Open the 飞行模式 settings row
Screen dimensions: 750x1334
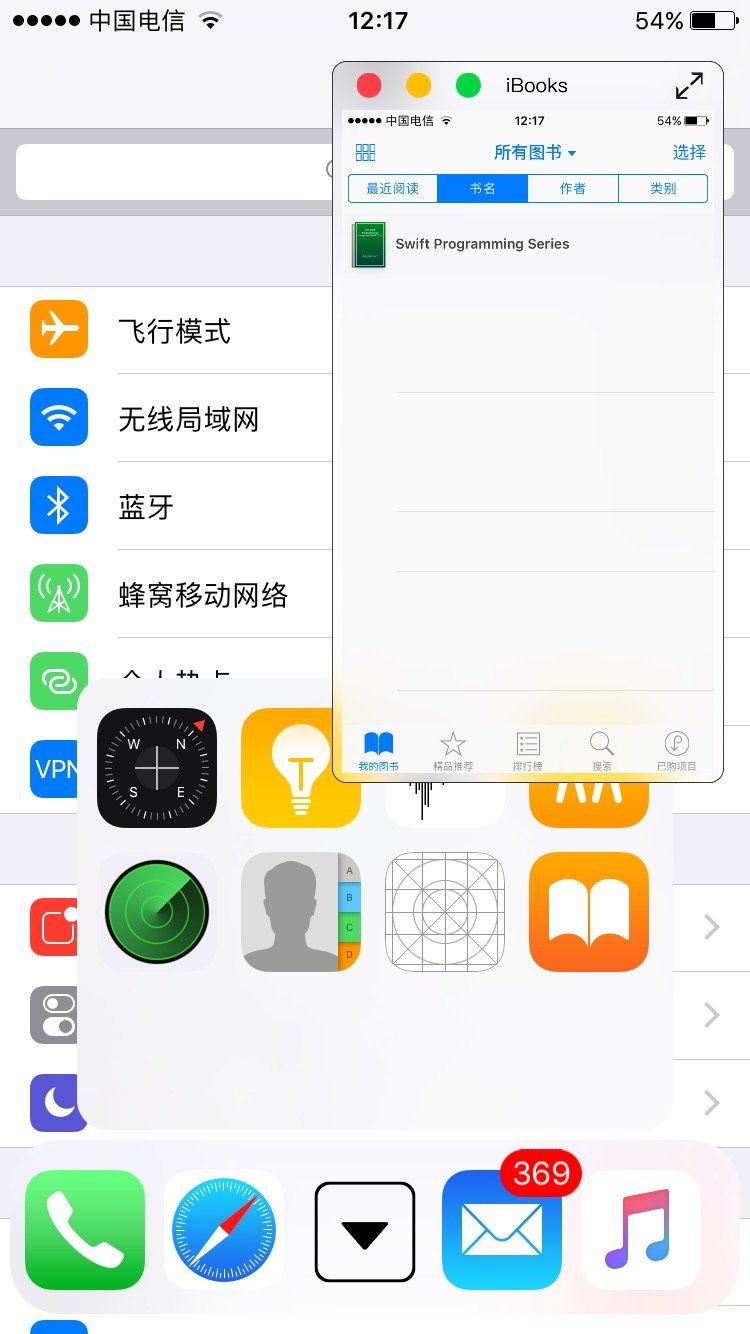[175, 331]
